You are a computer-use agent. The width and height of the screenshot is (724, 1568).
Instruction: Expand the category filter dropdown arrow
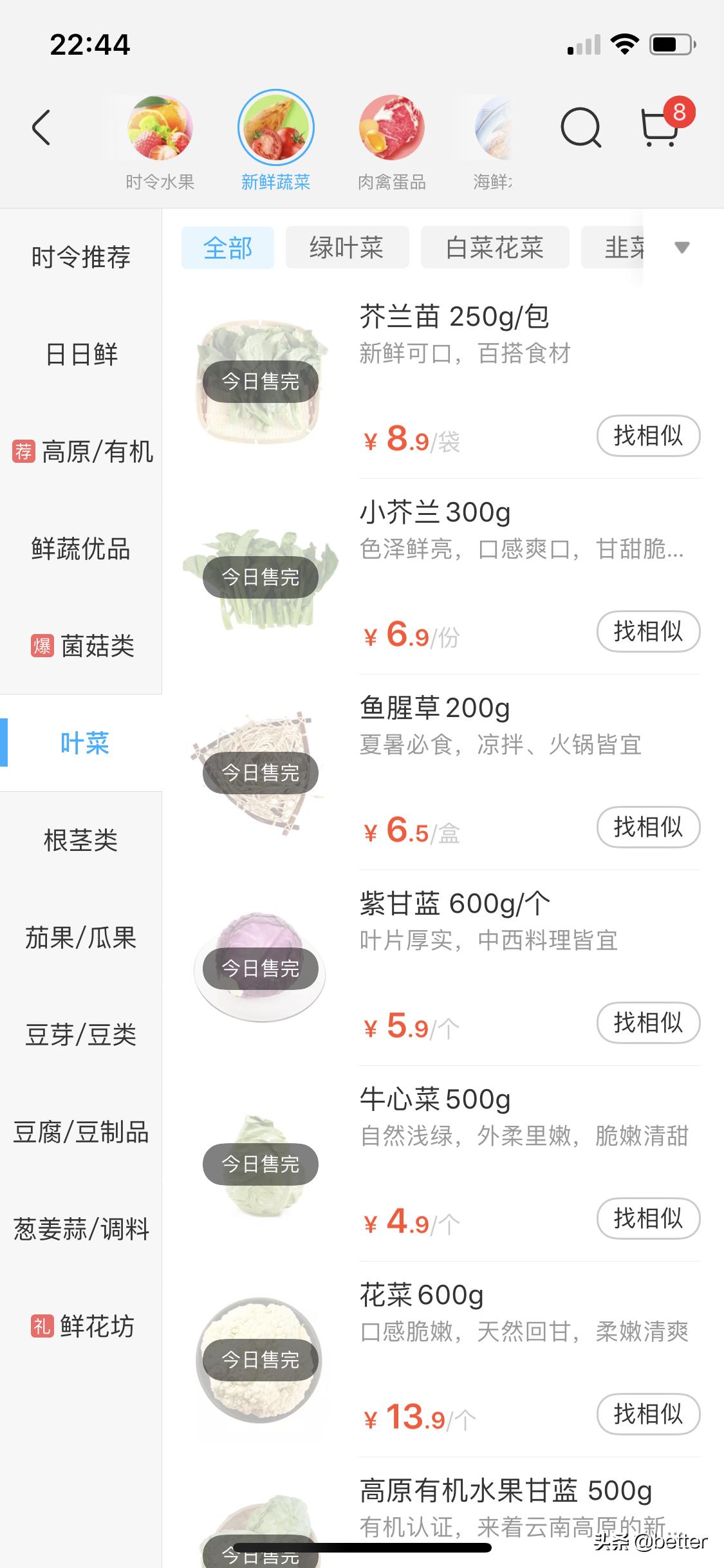[x=680, y=247]
